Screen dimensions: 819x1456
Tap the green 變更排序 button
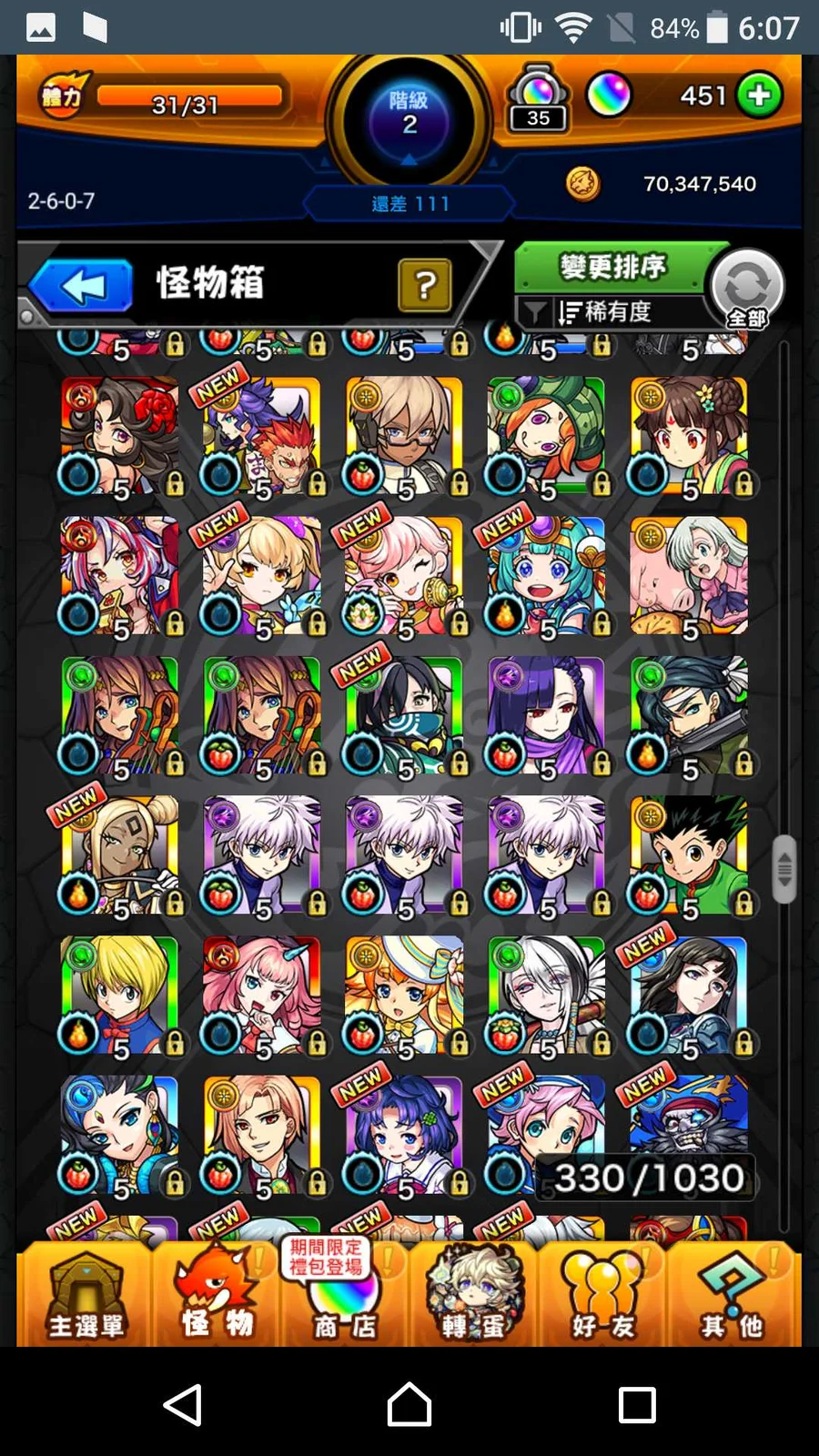click(x=612, y=268)
